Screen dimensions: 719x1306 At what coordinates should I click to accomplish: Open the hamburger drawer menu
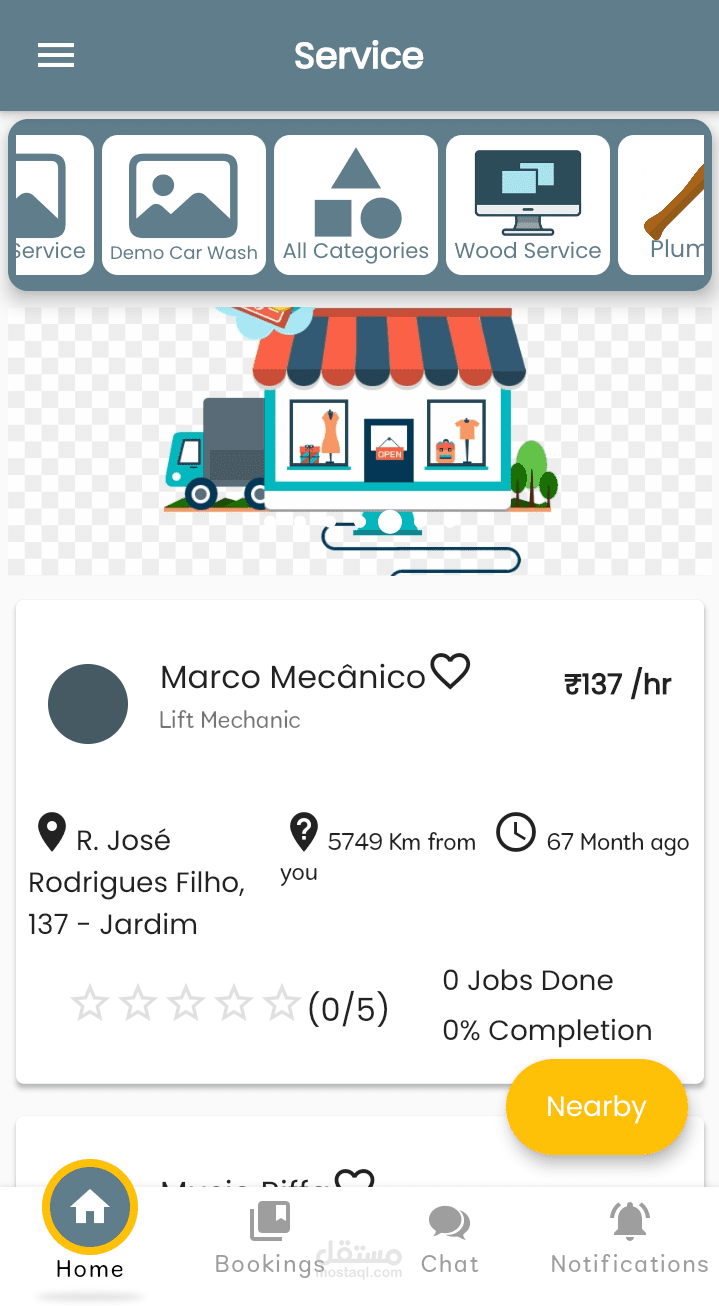[x=56, y=56]
